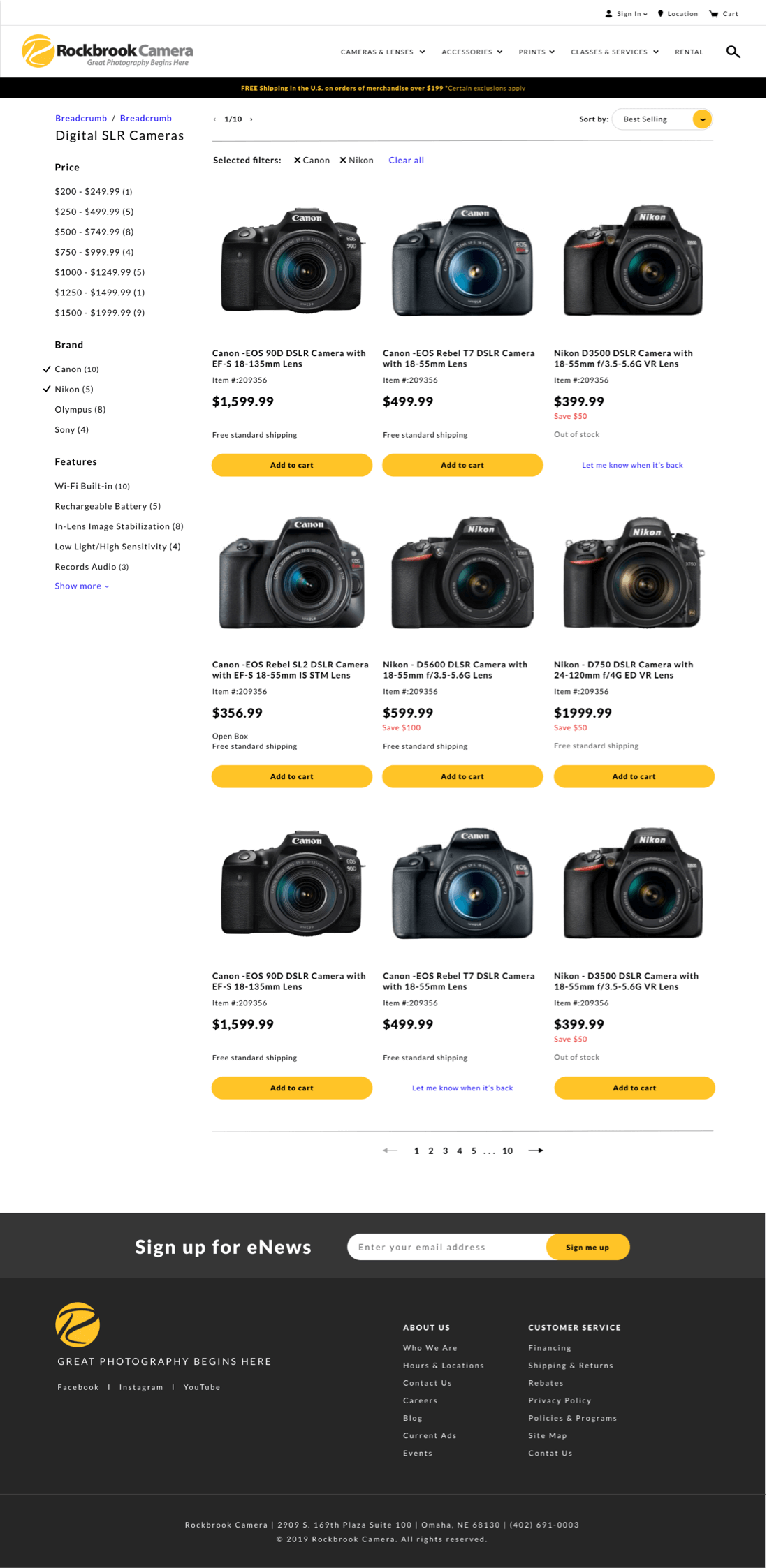Click Clear all filters link
767x1568 pixels.
point(406,160)
